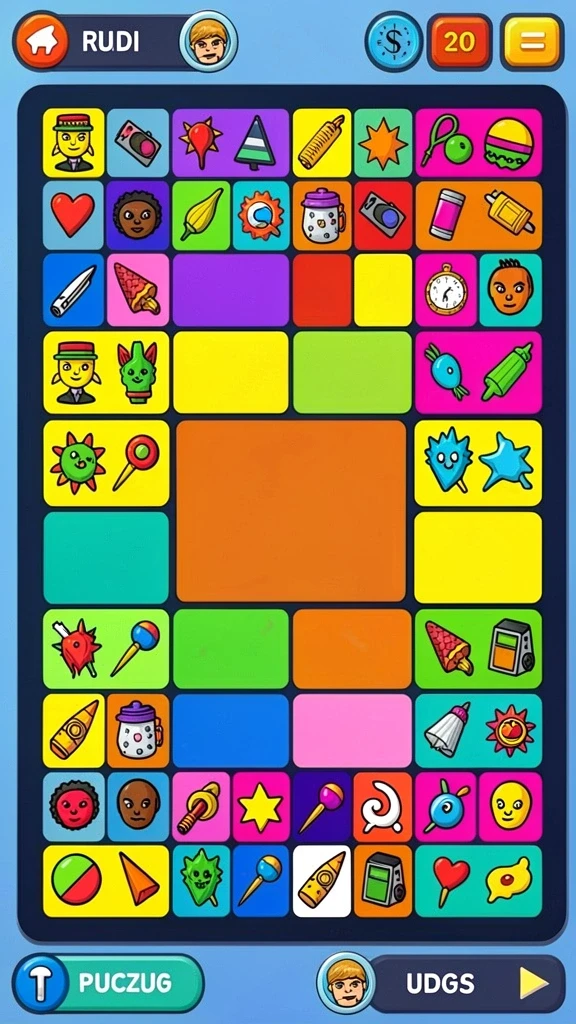Image resolution: width=576 pixels, height=1024 pixels.
Task: Select the plain teal tile
Action: click(106, 558)
